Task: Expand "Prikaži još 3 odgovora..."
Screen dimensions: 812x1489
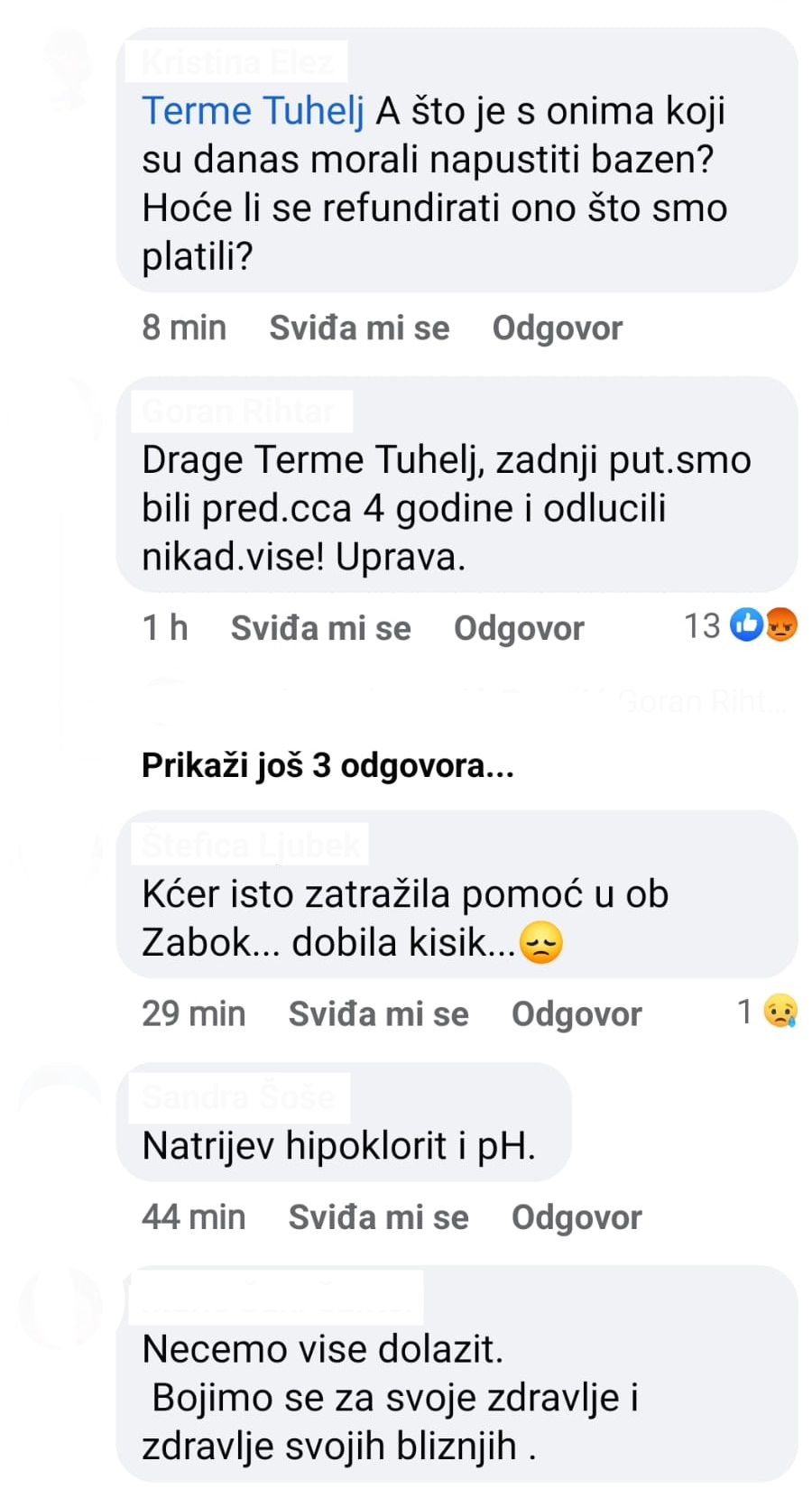Action: point(328,766)
